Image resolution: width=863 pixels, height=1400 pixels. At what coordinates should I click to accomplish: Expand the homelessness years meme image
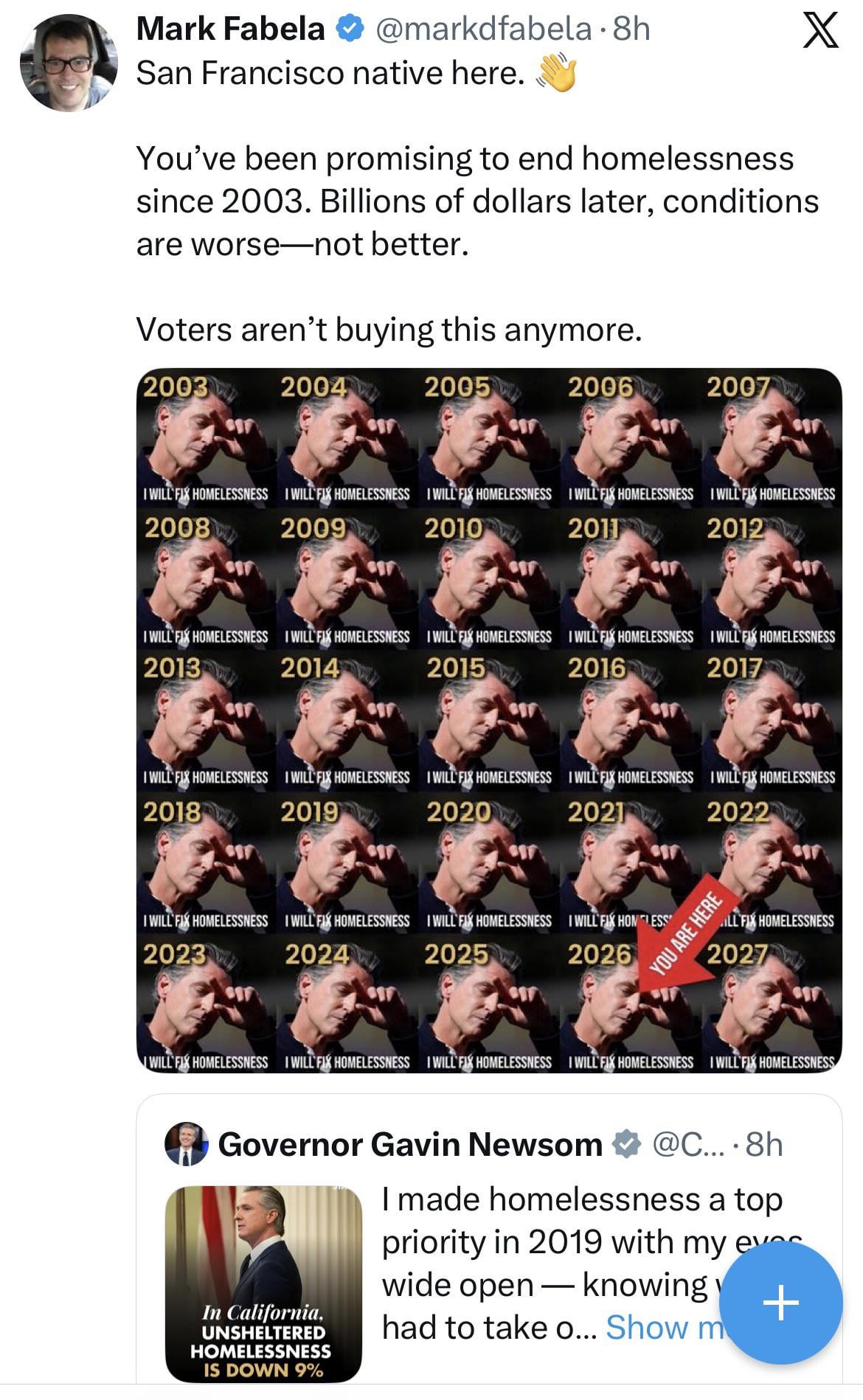[489, 720]
